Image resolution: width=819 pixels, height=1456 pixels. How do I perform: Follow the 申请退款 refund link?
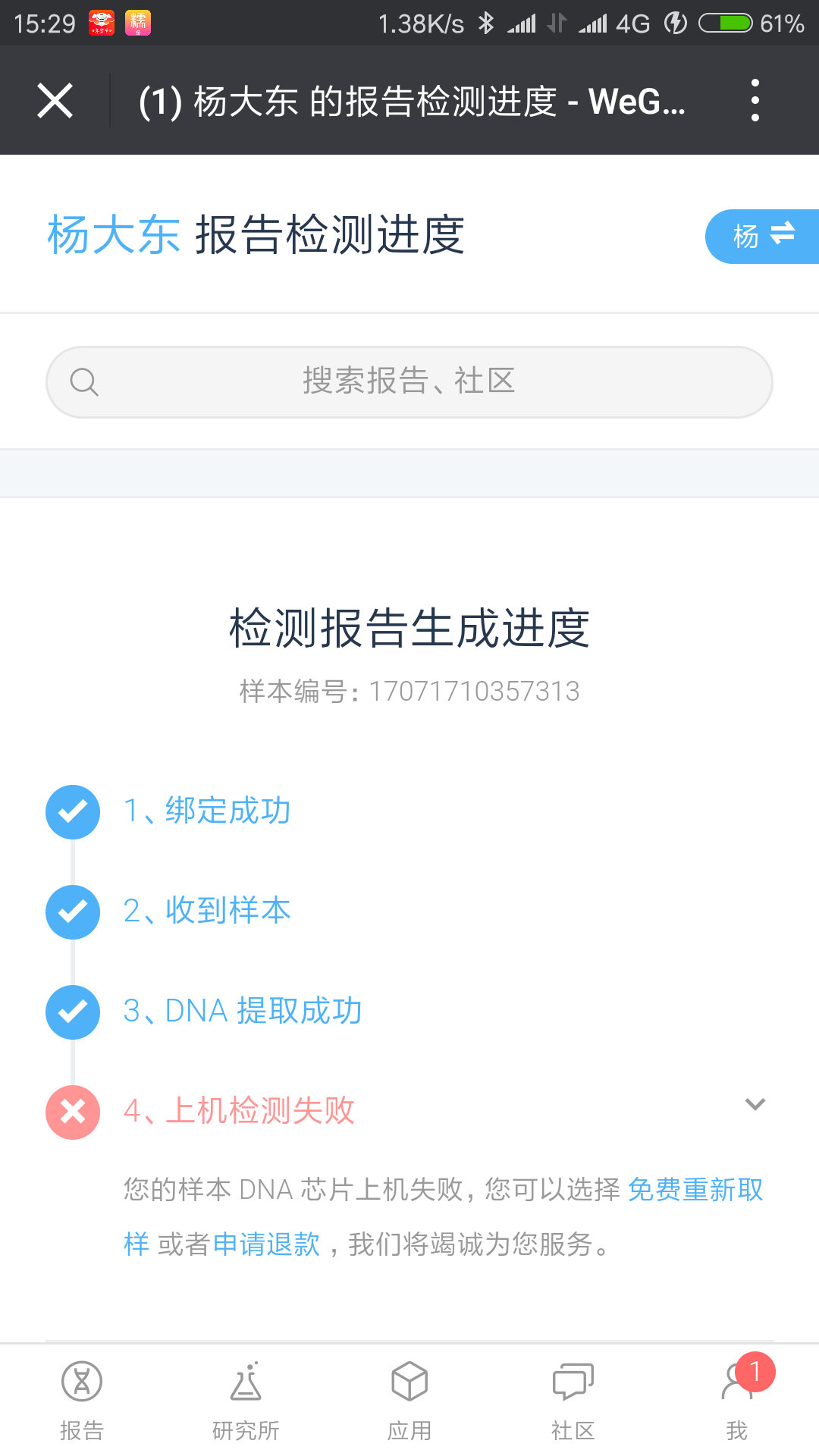266,1244
